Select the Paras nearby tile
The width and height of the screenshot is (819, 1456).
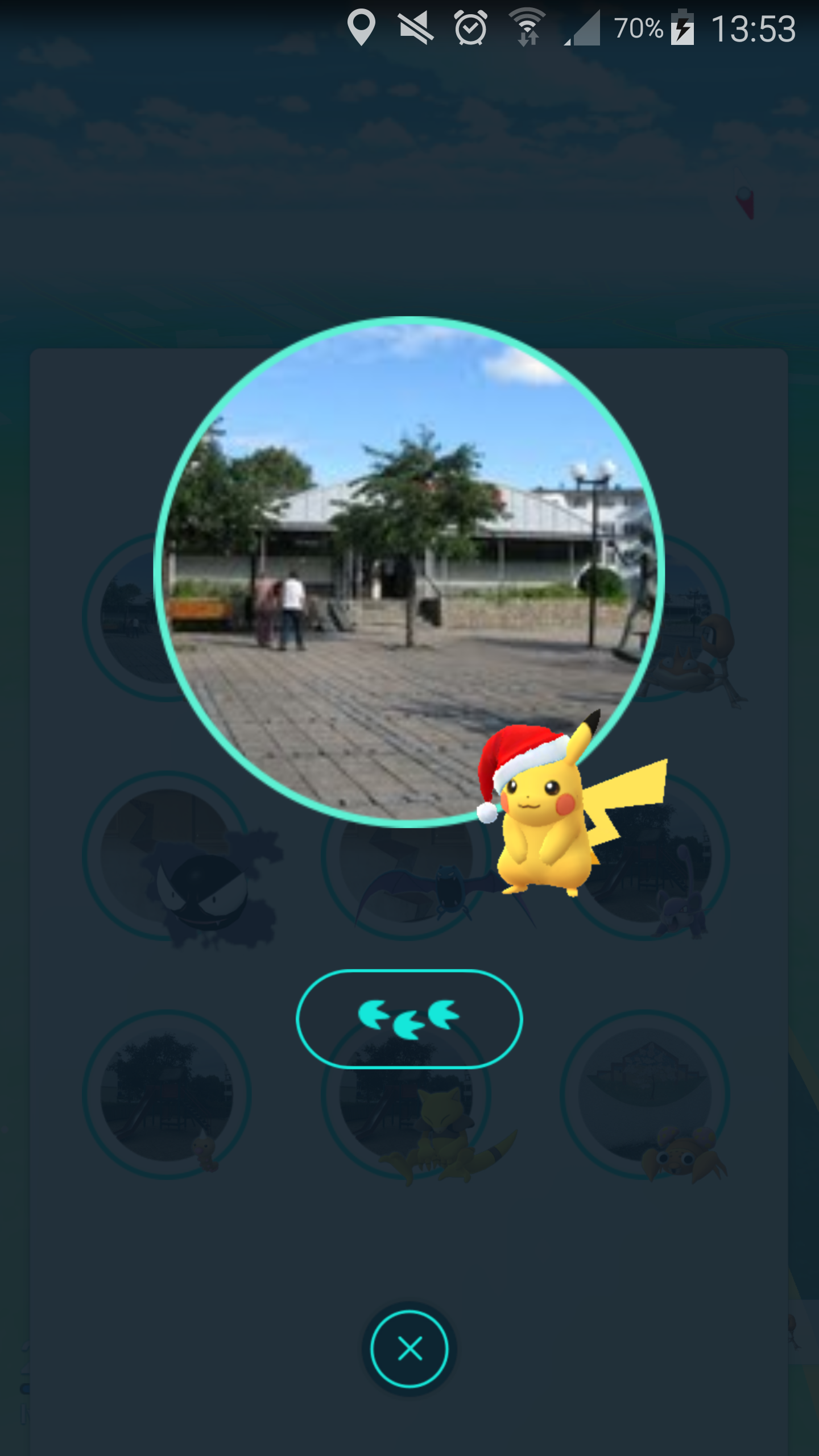point(645,1095)
